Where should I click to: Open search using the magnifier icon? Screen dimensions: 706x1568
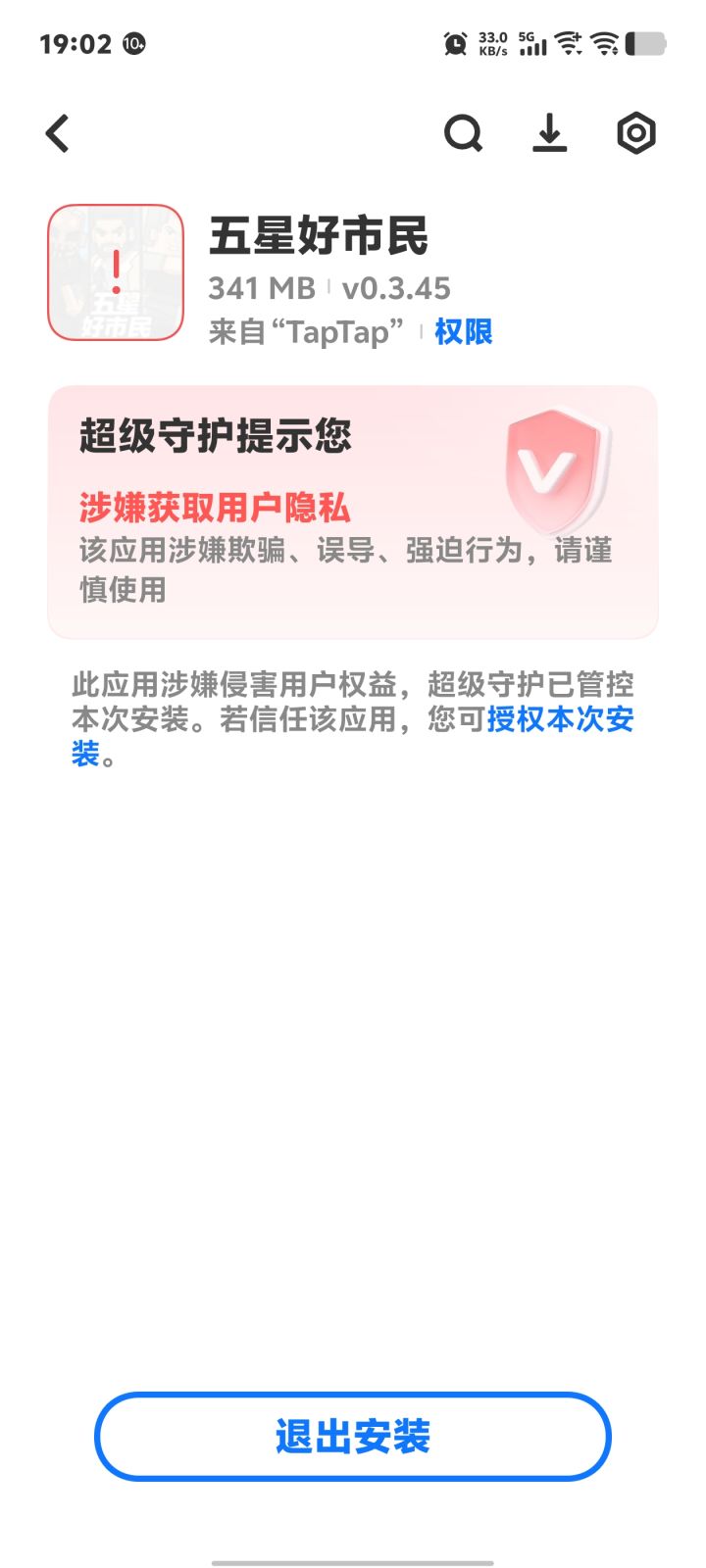tap(462, 132)
